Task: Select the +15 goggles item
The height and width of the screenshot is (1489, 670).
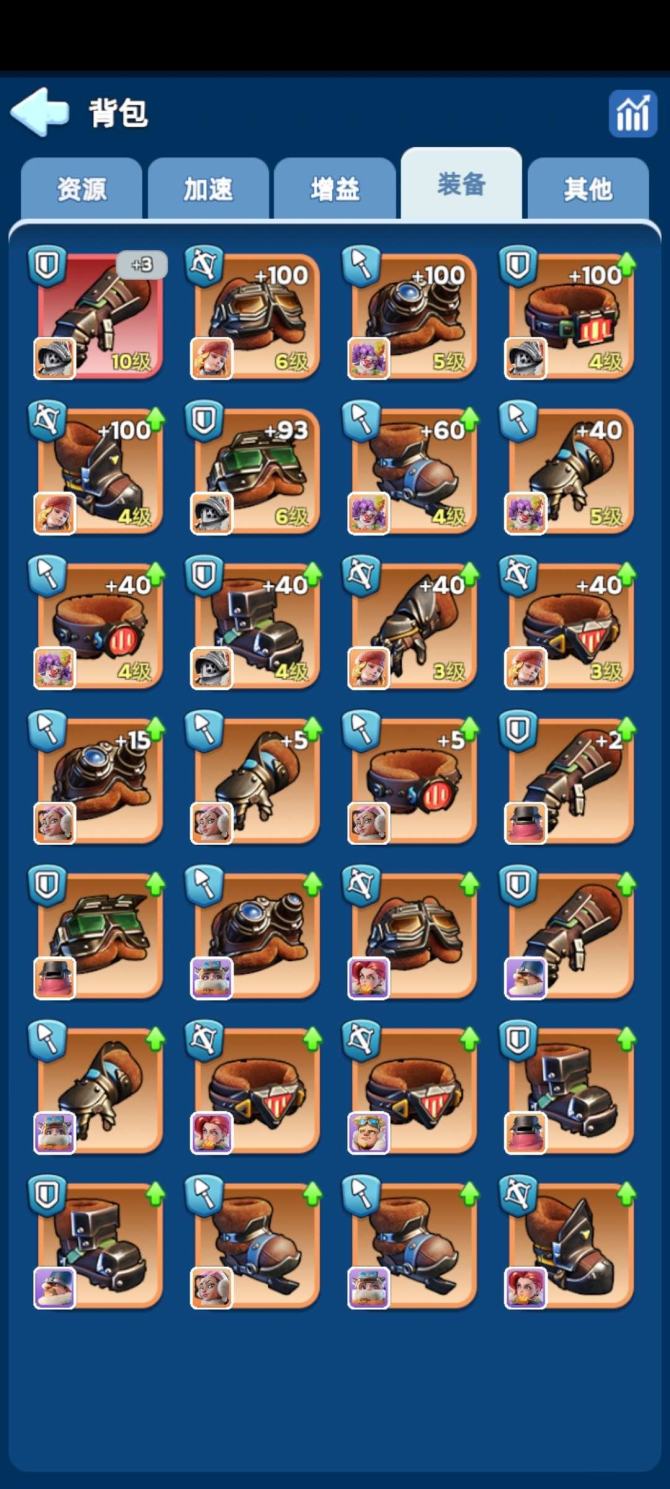Action: 98,781
